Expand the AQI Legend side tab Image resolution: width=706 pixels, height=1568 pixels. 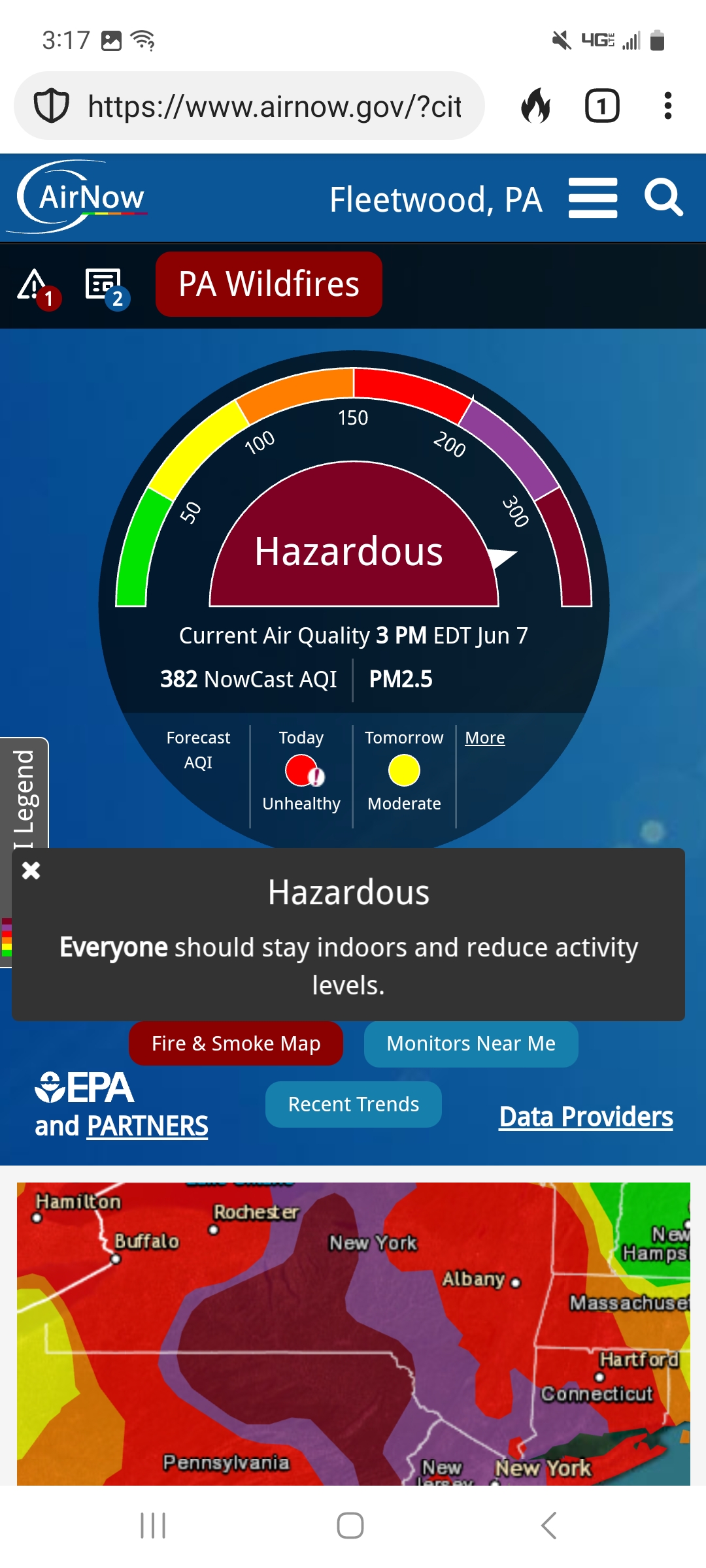24,794
